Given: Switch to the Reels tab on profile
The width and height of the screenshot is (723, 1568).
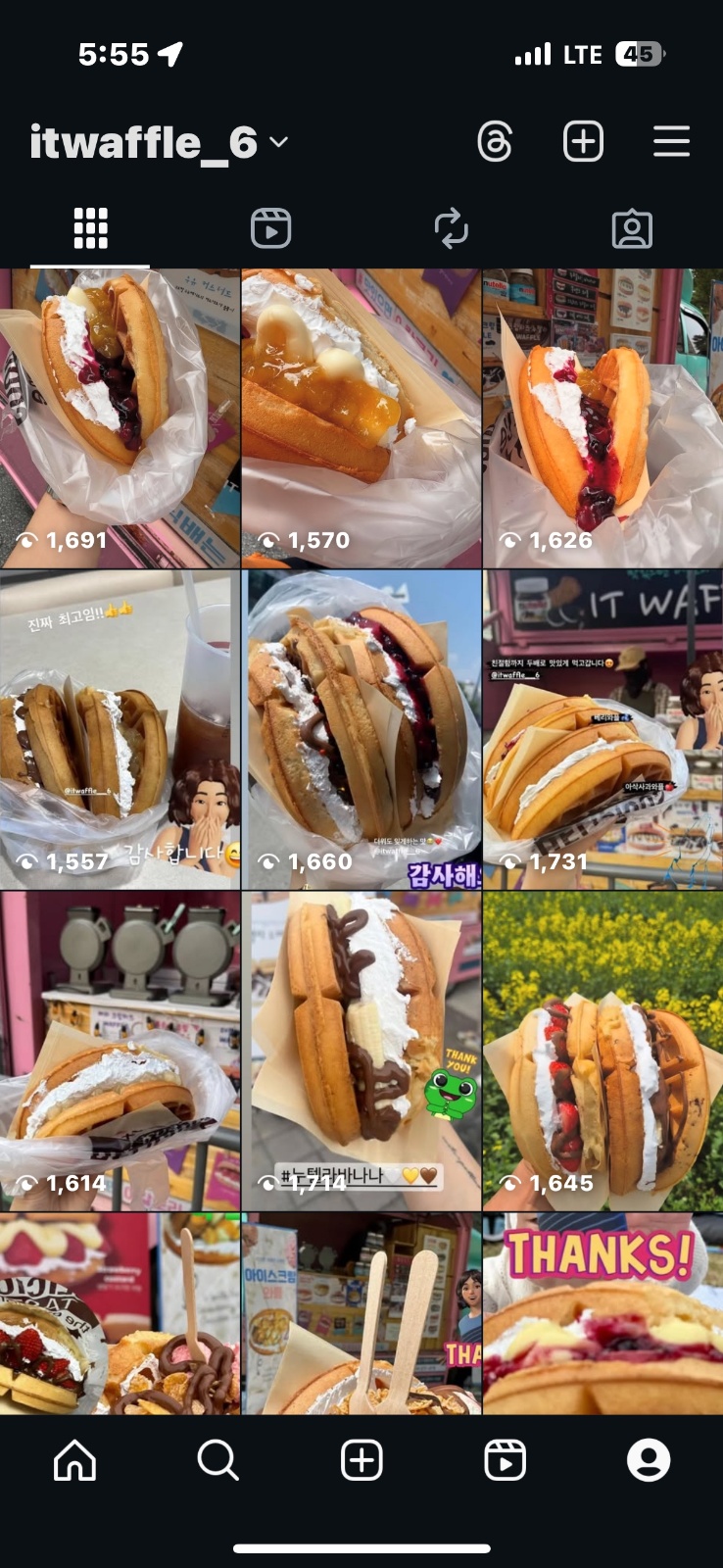Looking at the screenshot, I should (270, 229).
